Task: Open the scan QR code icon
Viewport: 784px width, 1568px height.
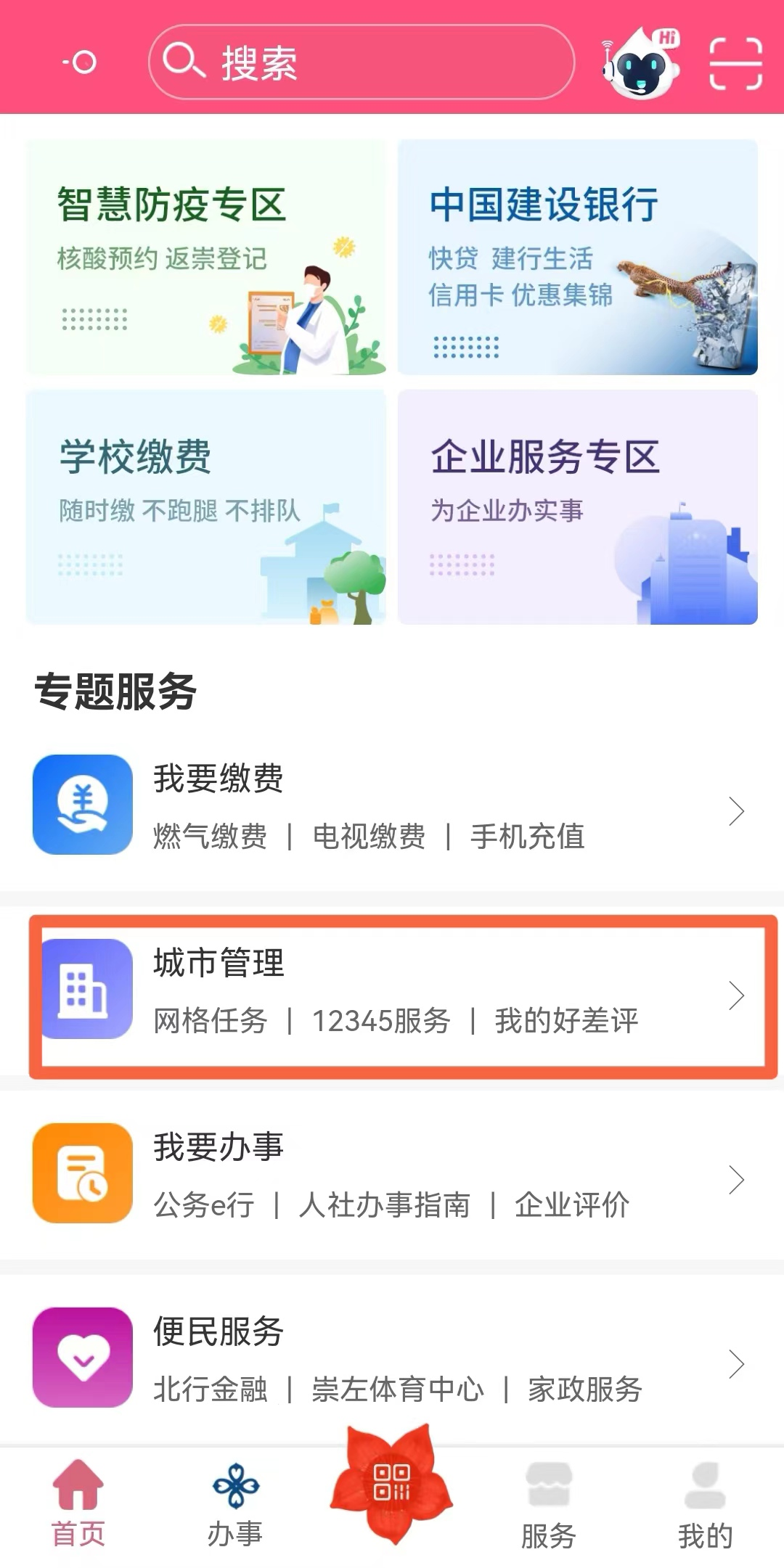Action: click(735, 64)
